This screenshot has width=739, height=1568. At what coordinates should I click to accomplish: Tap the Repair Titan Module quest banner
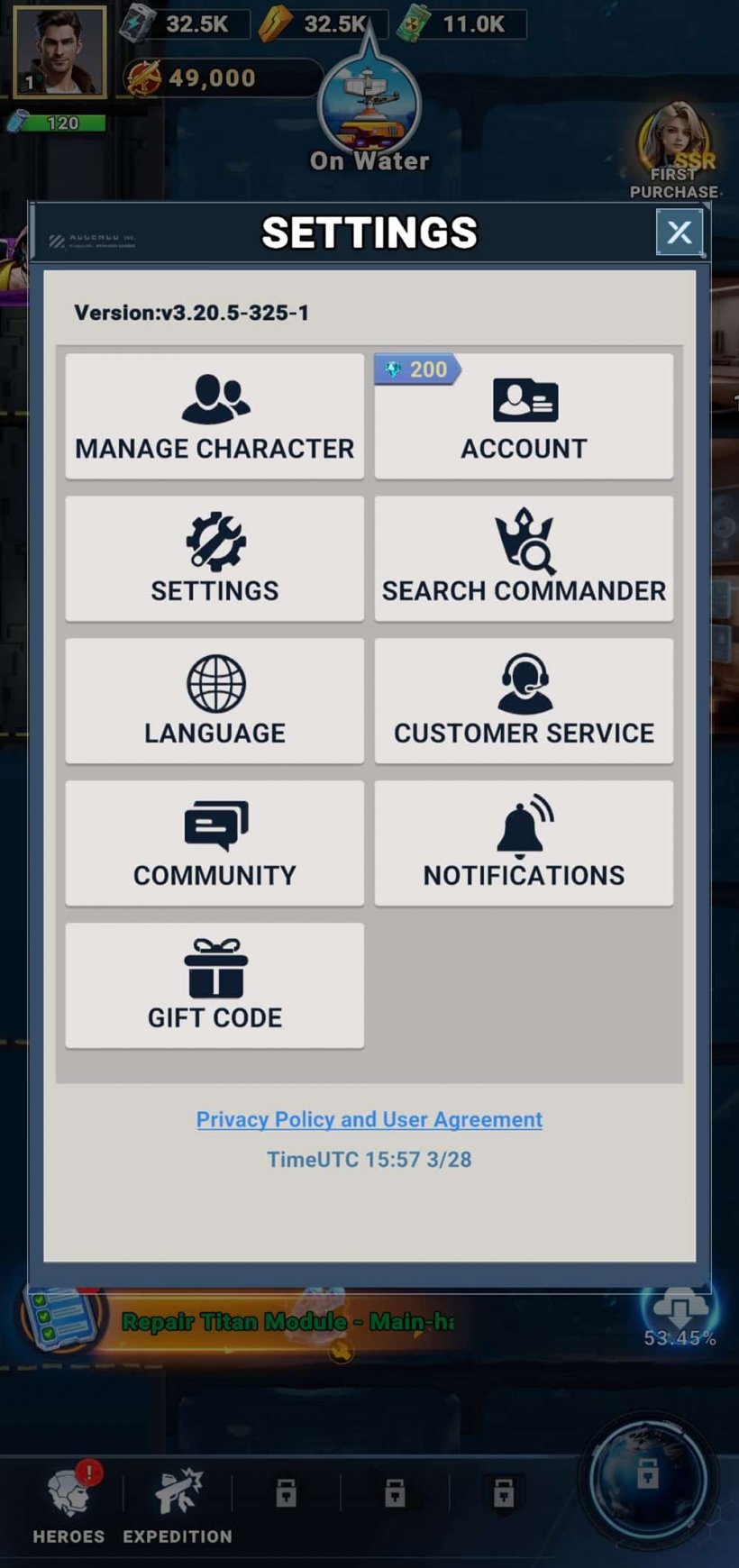[x=288, y=1322]
